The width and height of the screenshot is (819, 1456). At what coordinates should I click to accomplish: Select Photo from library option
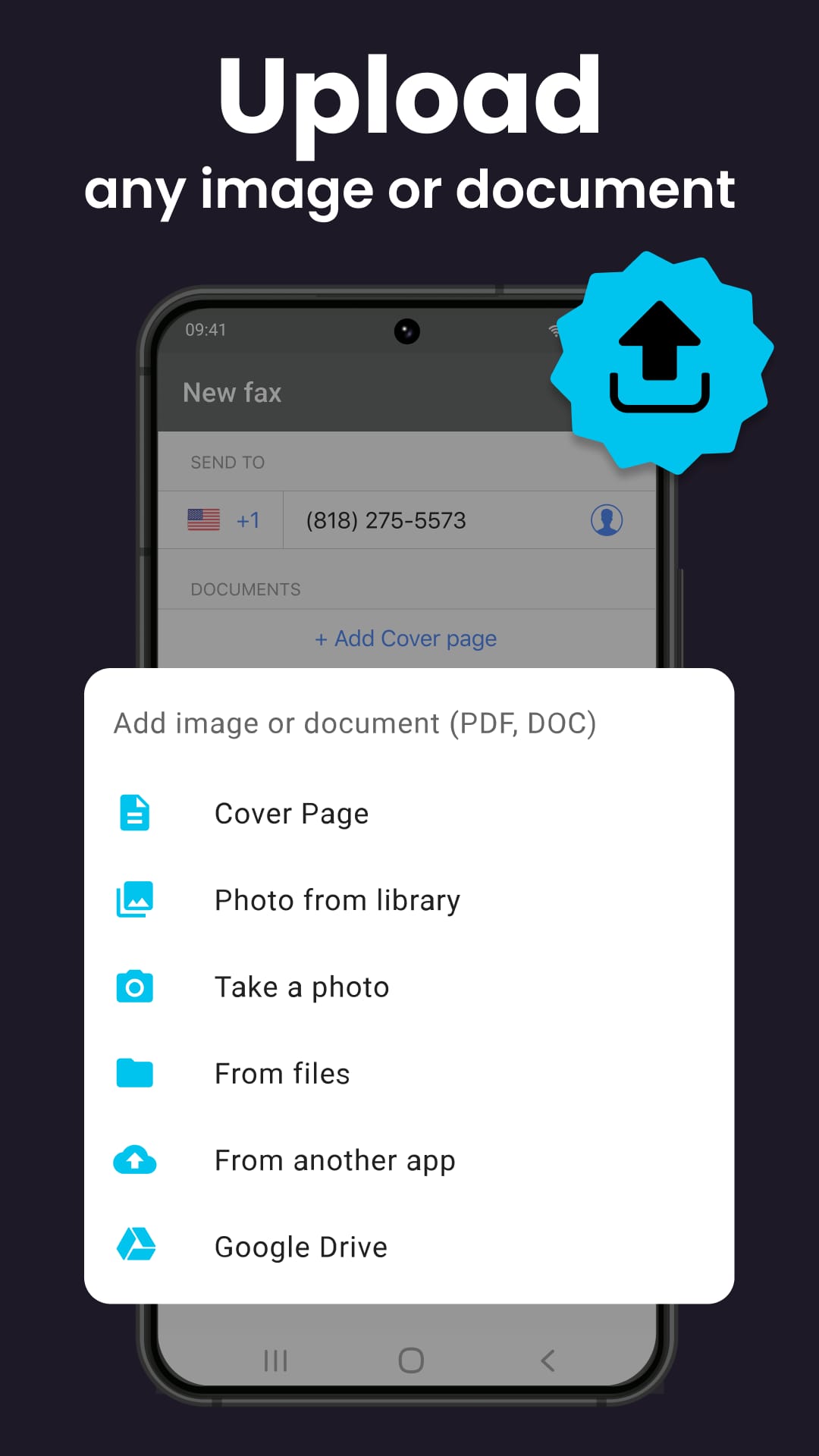[337, 899]
